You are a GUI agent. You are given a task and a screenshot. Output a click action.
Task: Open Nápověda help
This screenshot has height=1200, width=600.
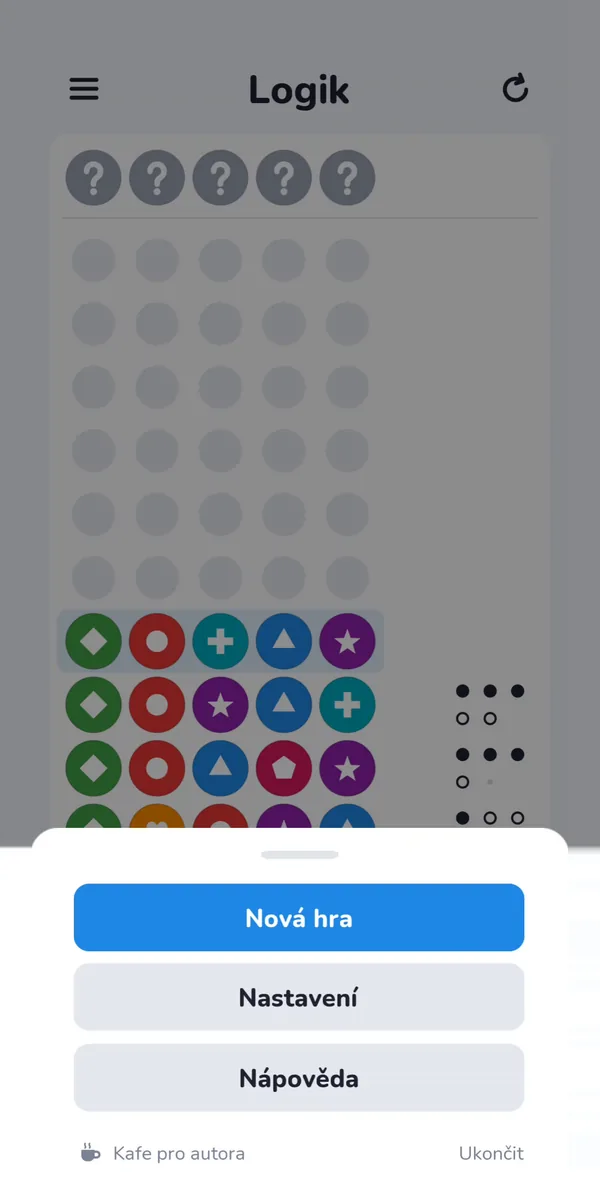pyautogui.click(x=299, y=1078)
